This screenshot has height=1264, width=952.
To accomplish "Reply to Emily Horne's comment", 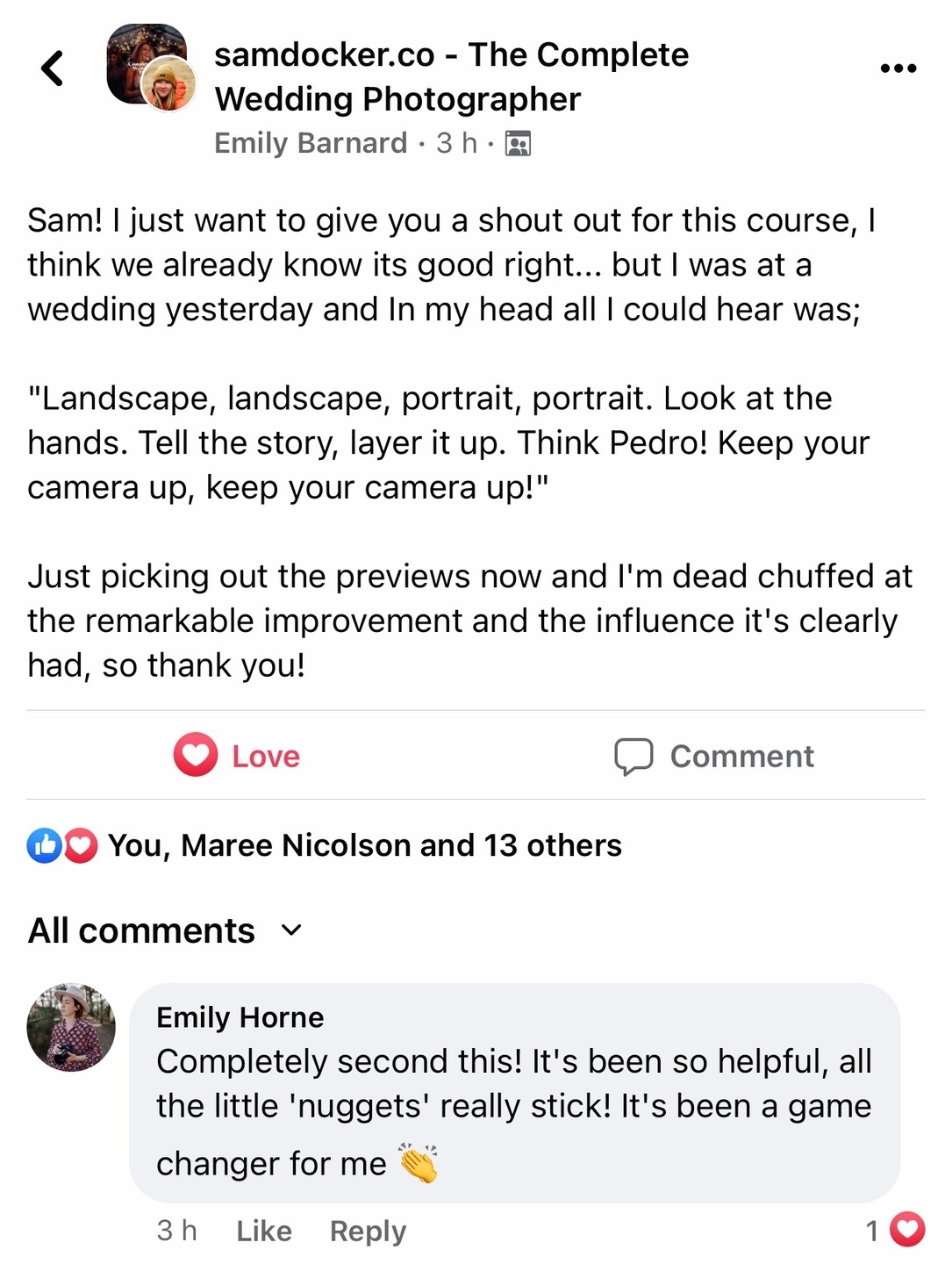I will click(x=368, y=1231).
